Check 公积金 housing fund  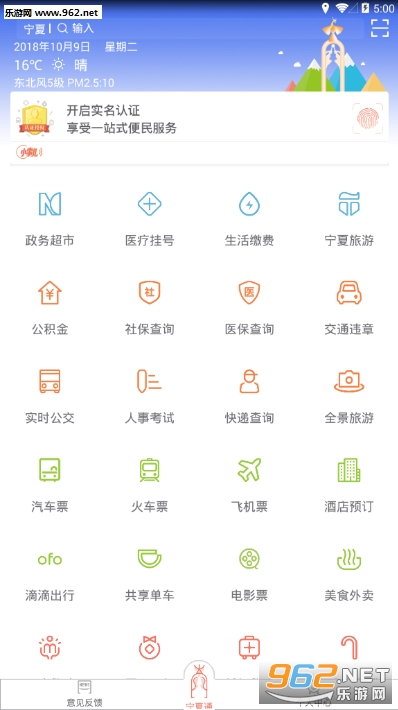click(50, 308)
